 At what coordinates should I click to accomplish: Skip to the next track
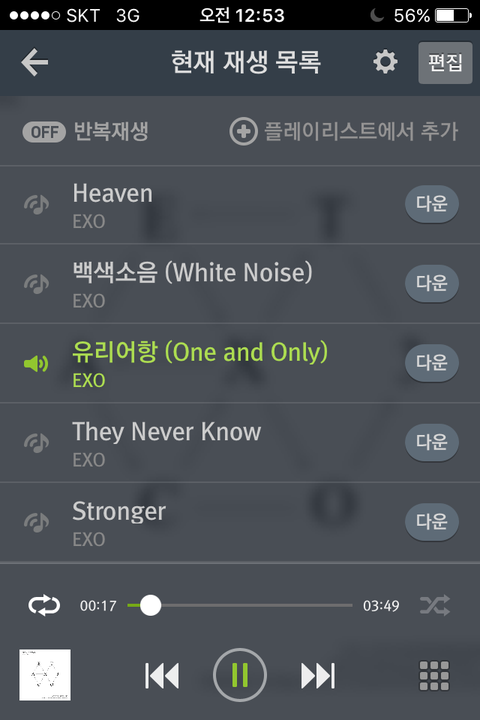coord(318,675)
